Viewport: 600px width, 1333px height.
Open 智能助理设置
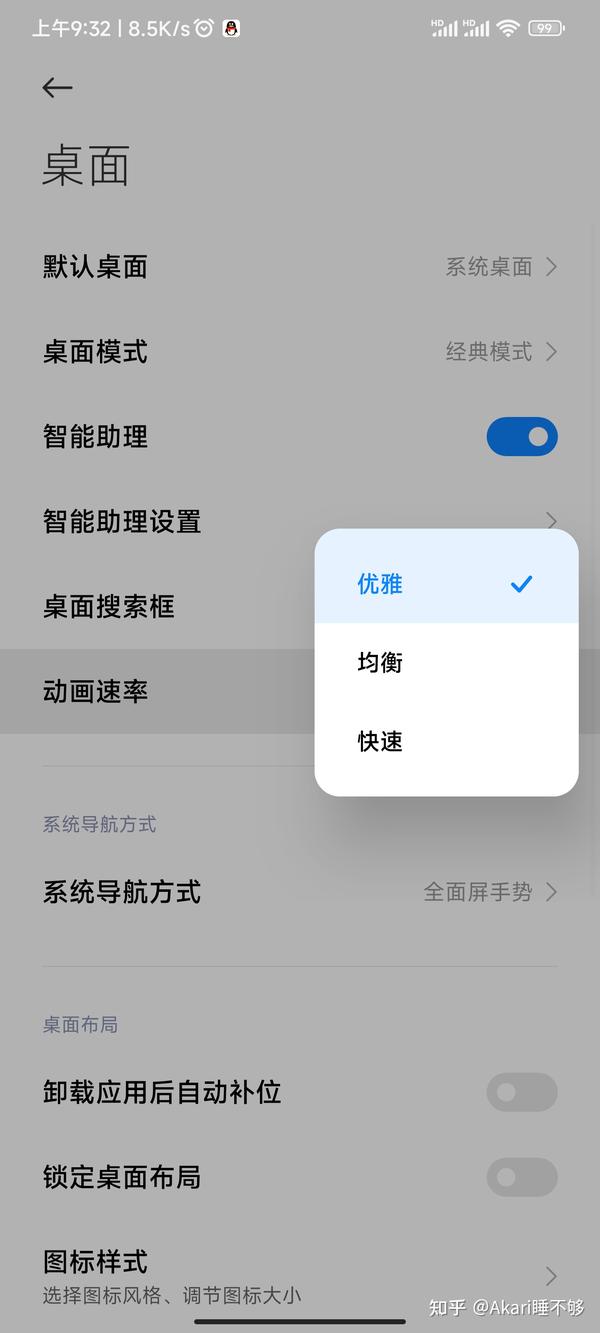300,522
